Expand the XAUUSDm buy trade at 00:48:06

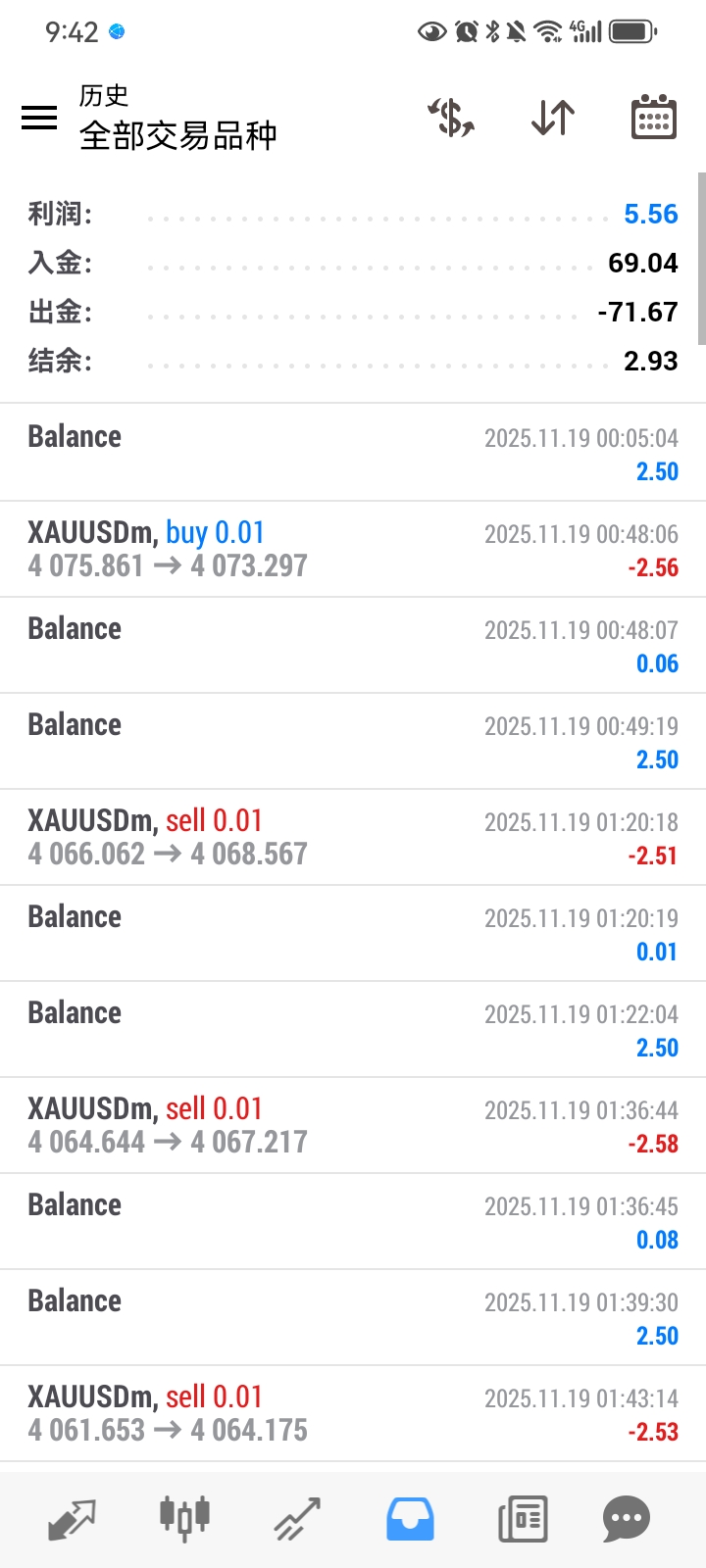click(x=353, y=549)
